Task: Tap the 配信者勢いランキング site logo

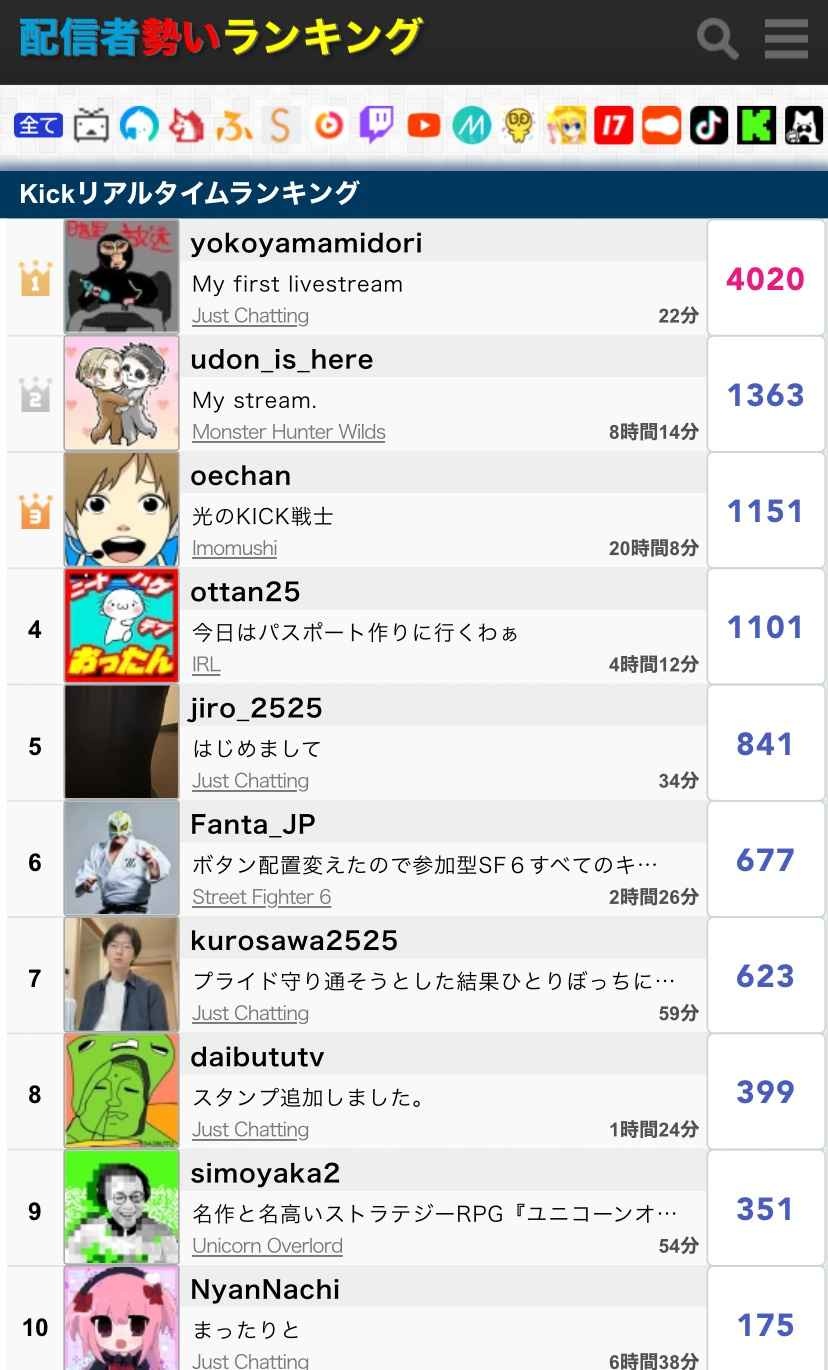Action: 220,39
